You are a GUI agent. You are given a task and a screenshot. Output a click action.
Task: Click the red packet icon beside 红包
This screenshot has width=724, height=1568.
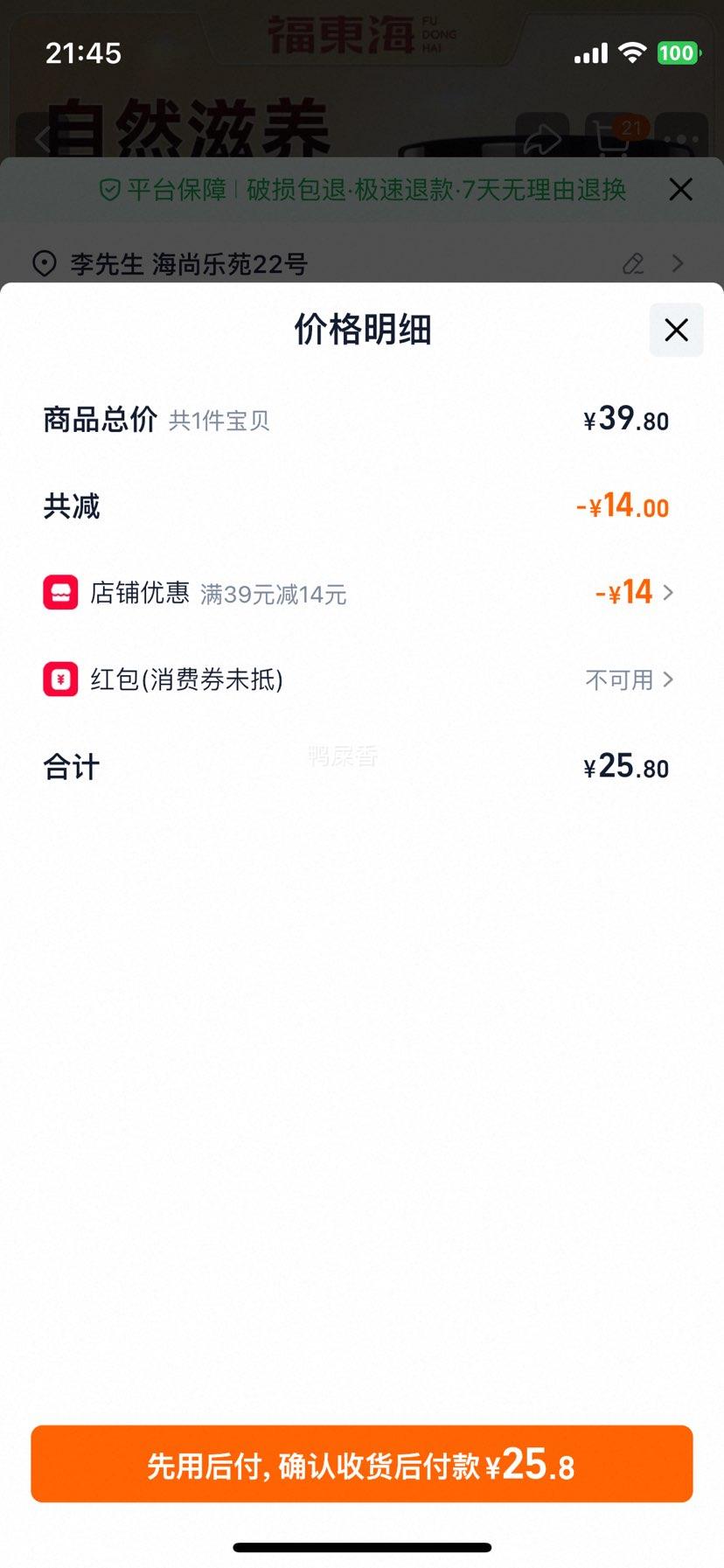60,679
